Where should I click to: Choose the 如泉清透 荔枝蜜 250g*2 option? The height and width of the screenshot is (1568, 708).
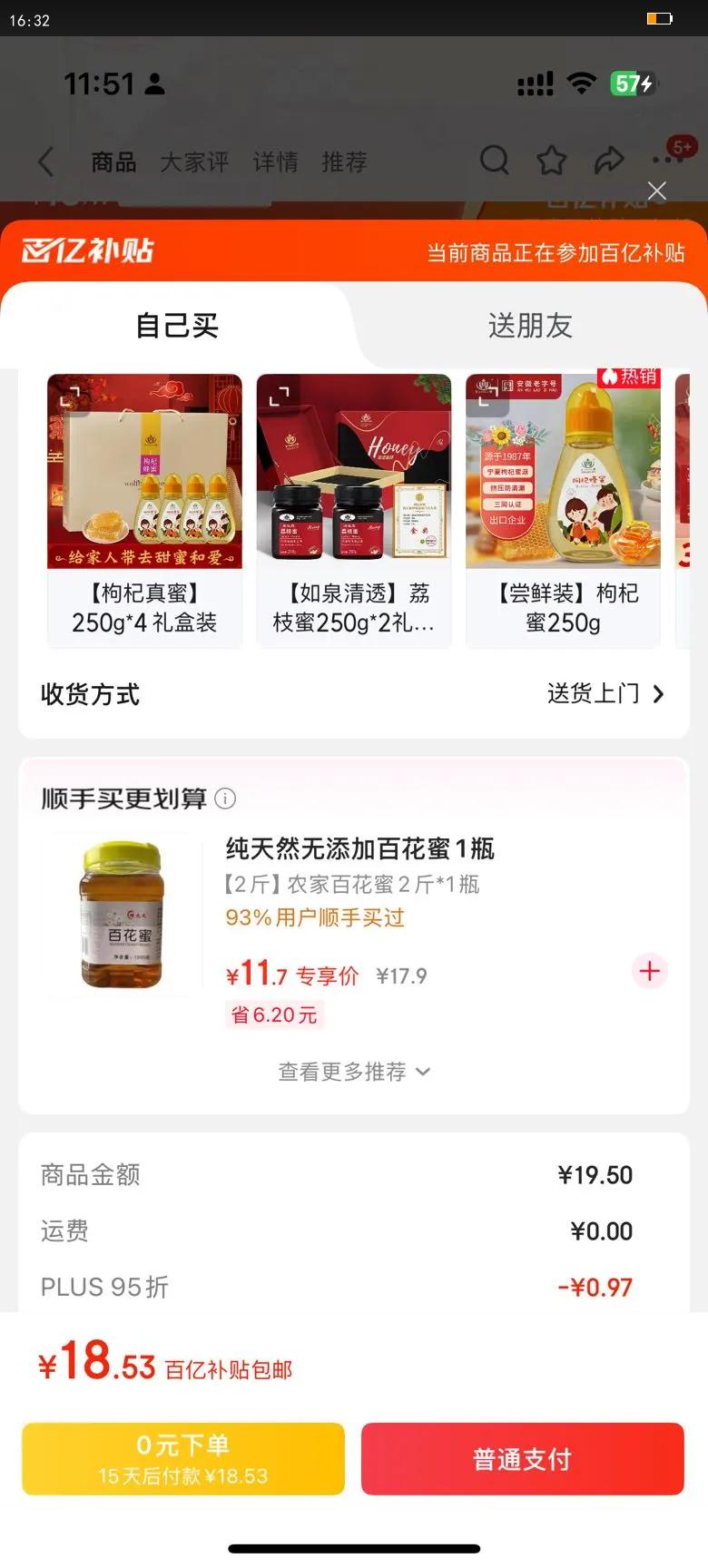(x=353, y=510)
